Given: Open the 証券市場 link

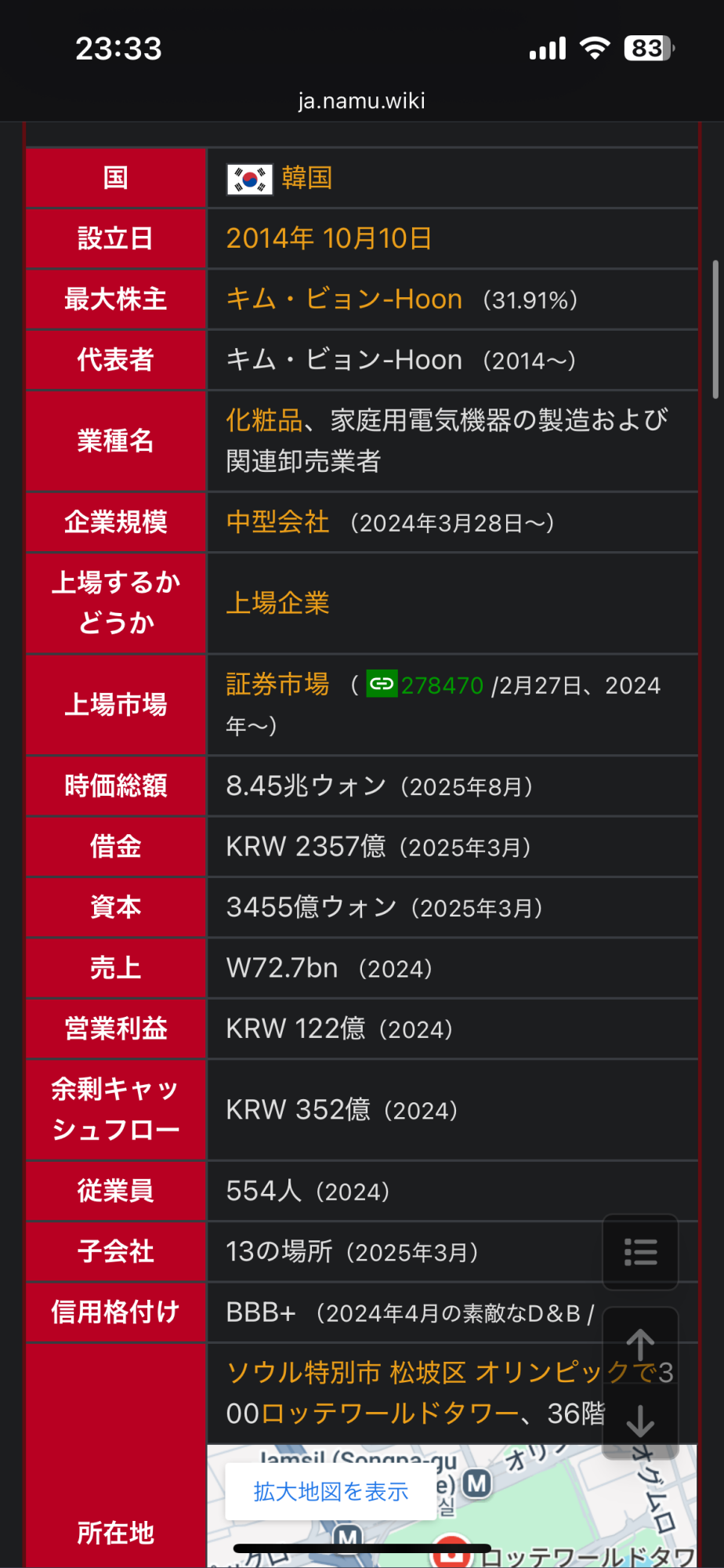Looking at the screenshot, I should point(277,684).
